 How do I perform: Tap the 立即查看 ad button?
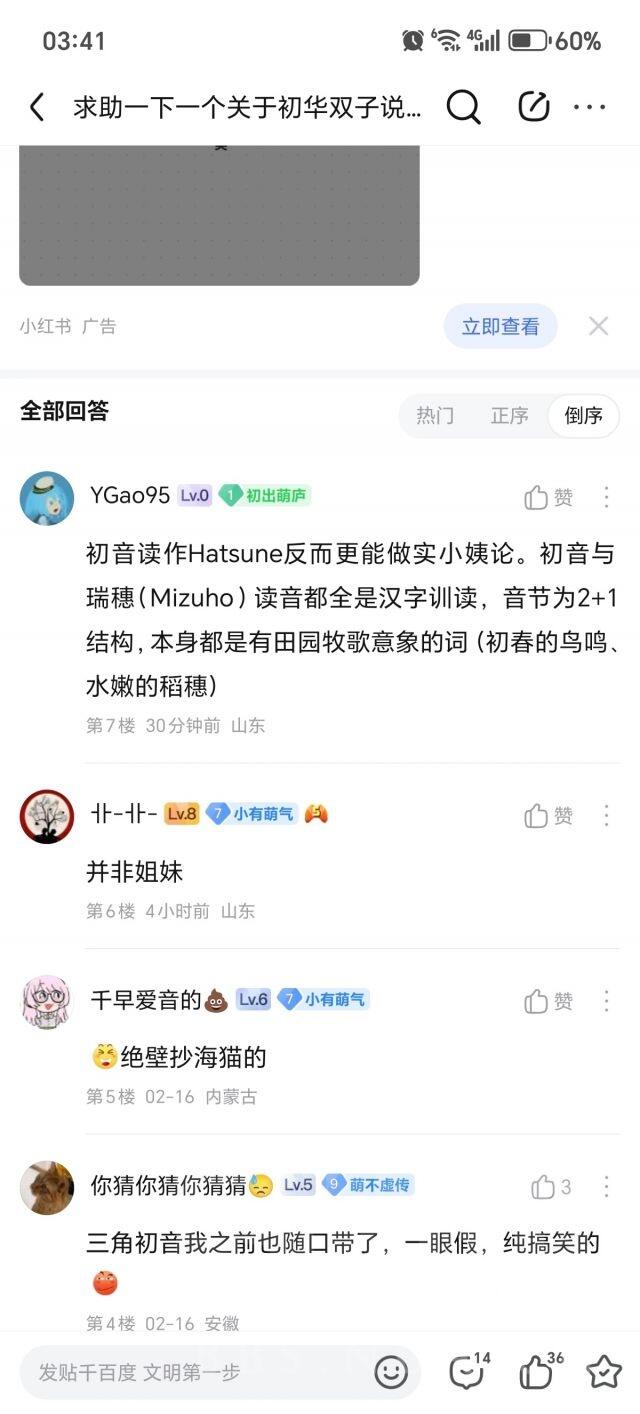[x=500, y=326]
